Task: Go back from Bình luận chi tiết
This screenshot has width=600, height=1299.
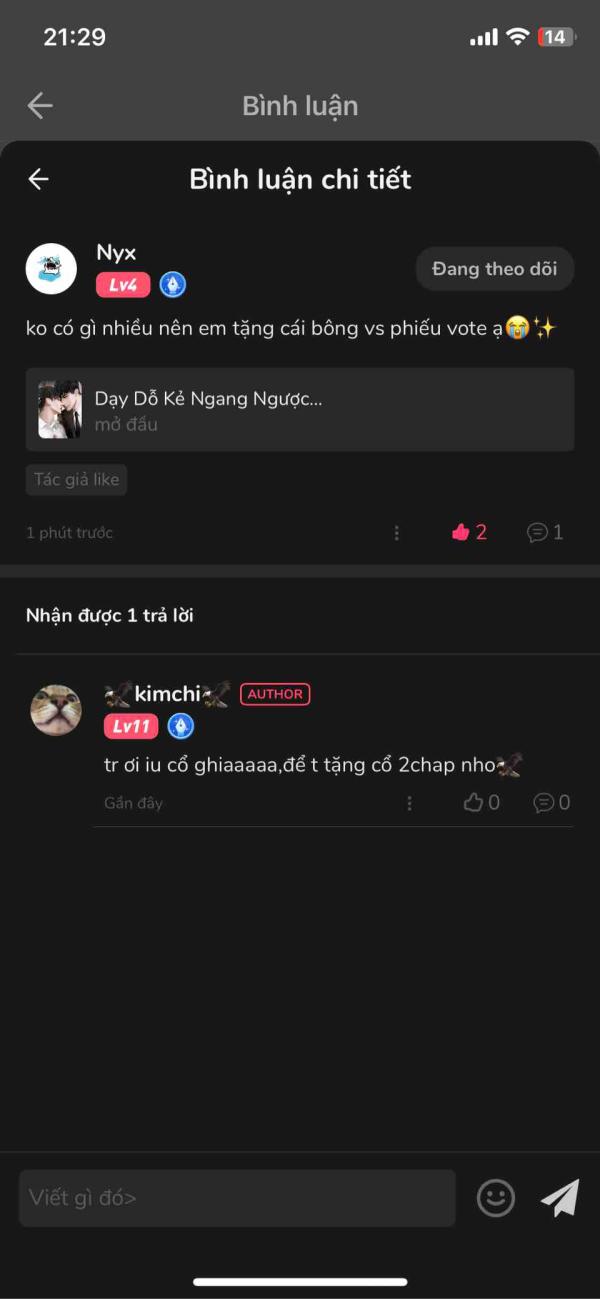Action: click(x=38, y=179)
